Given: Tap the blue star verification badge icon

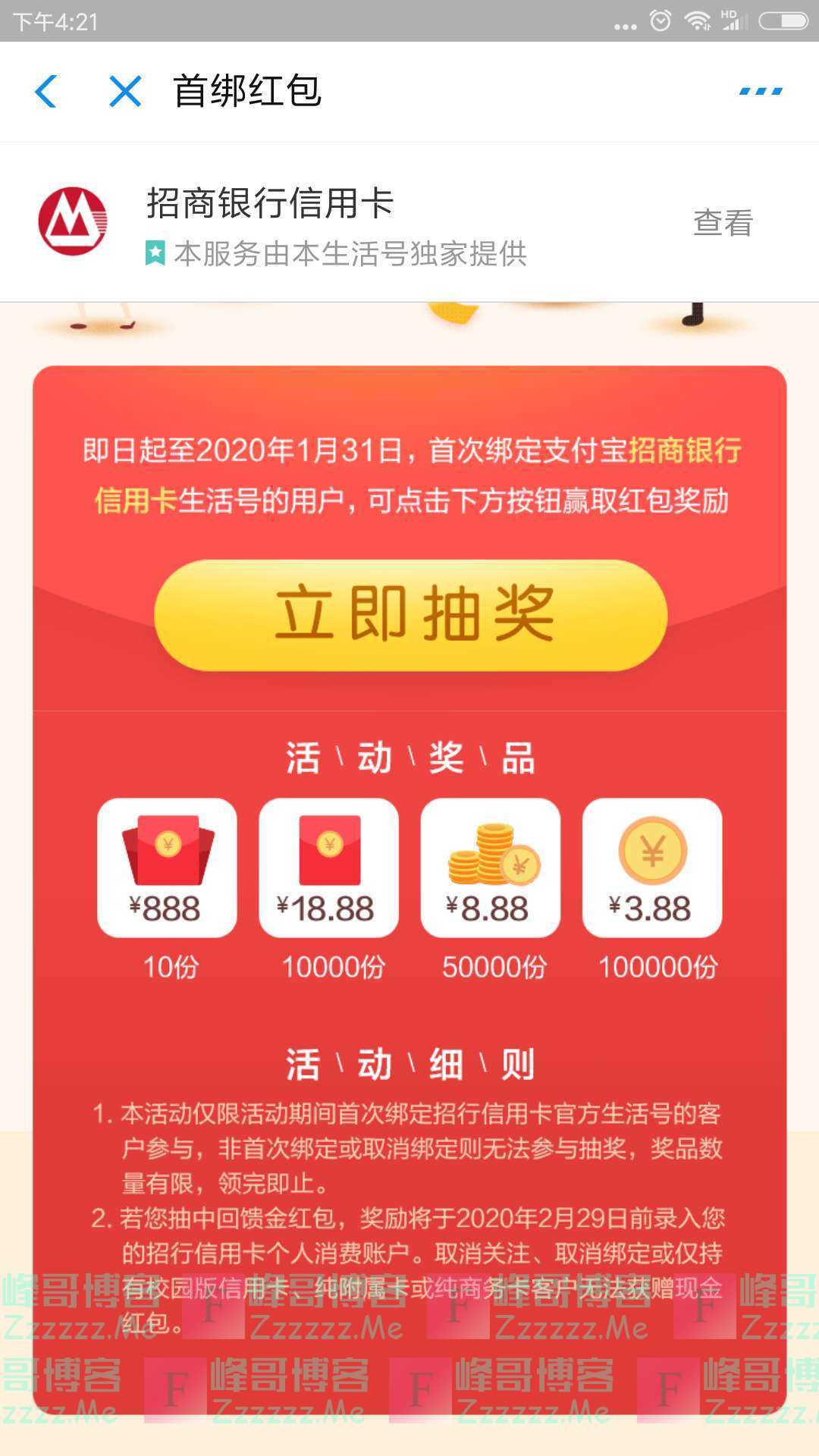Looking at the screenshot, I should pos(155,250).
